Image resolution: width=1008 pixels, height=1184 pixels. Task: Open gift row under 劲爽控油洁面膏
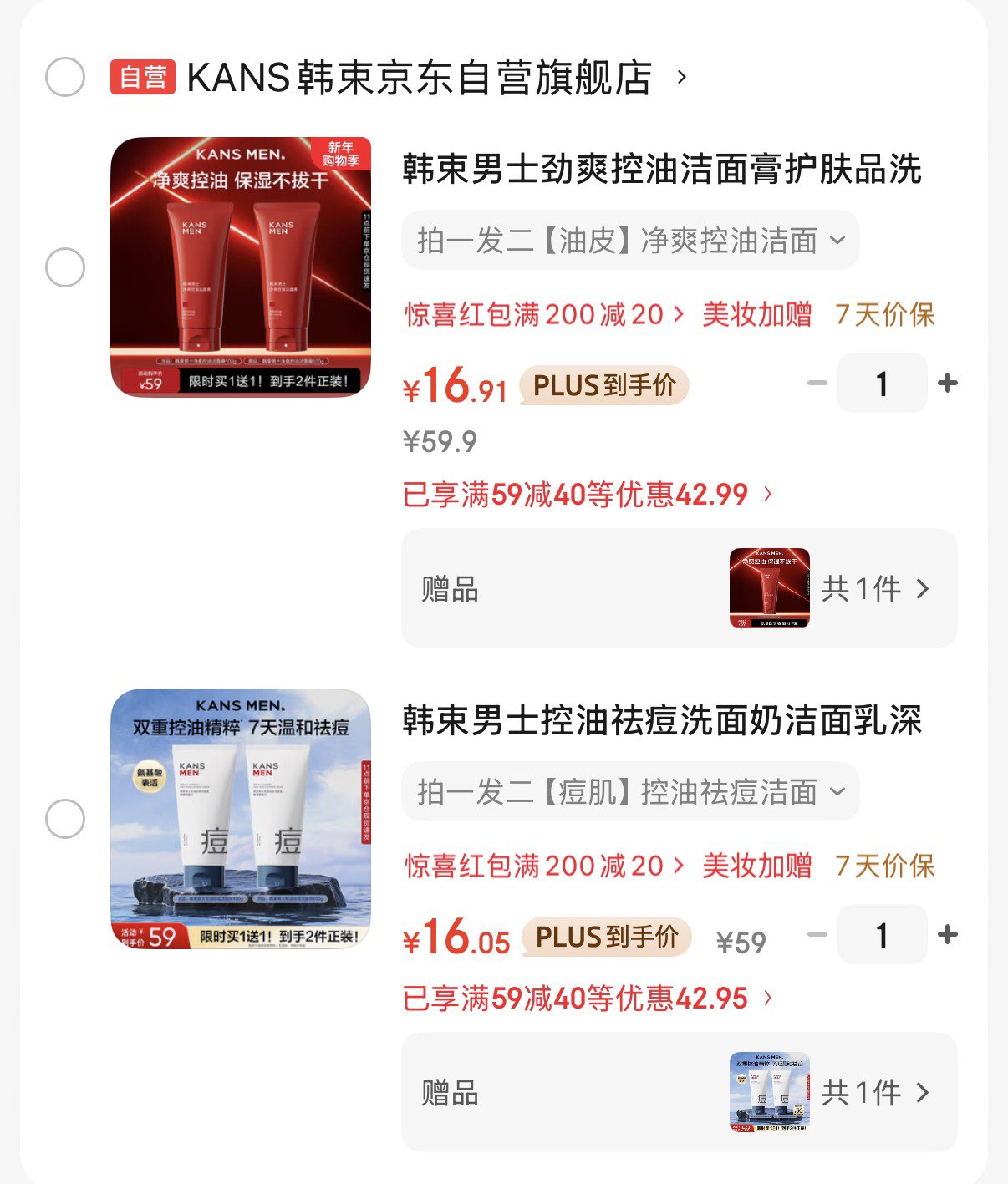point(679,588)
